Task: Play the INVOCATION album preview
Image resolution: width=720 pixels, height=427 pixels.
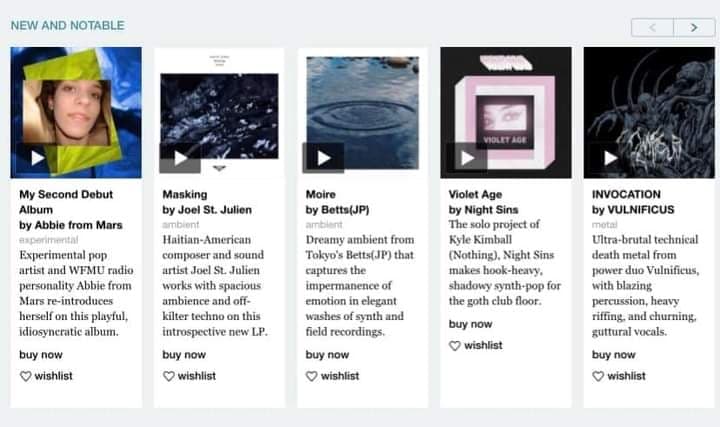Action: pos(610,158)
